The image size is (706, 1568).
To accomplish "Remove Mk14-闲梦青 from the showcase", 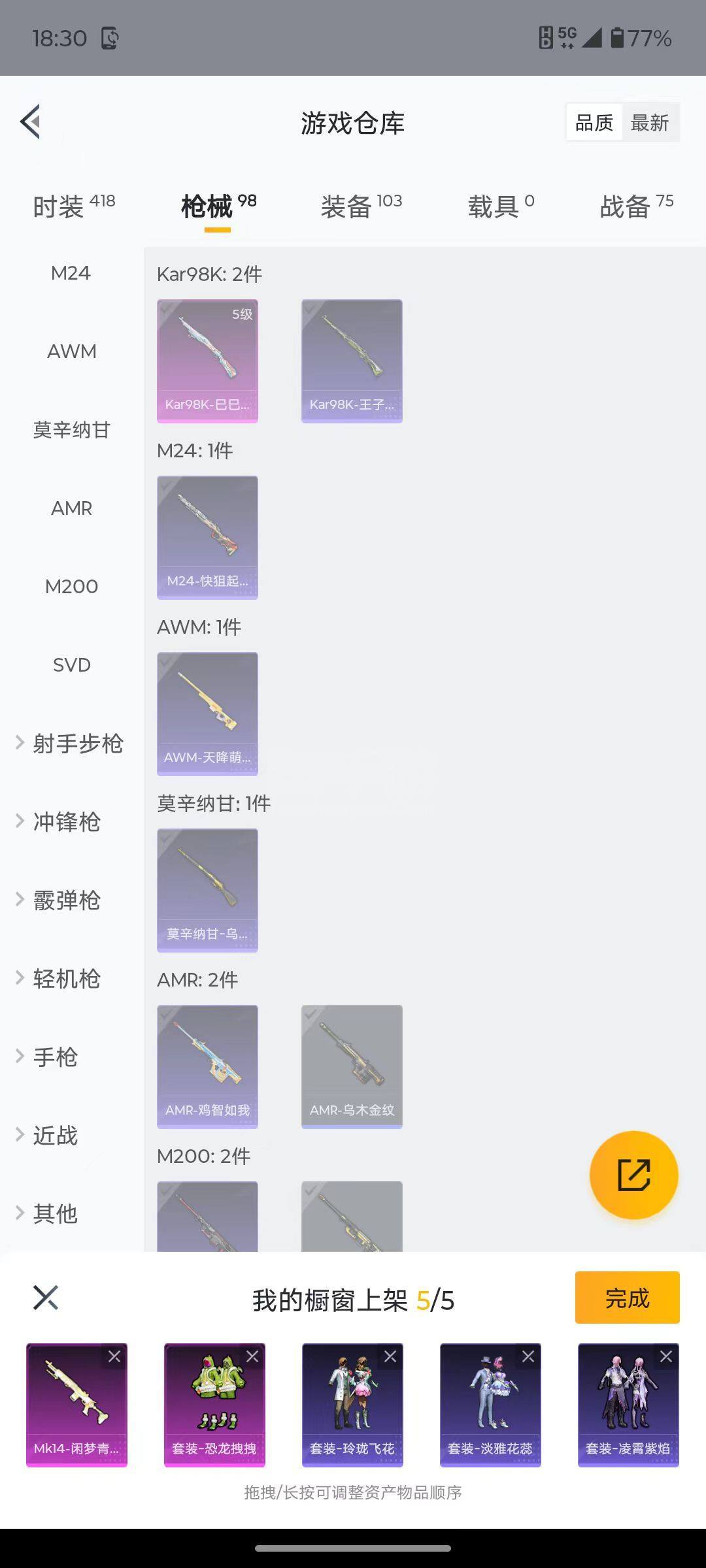I will click(x=114, y=1357).
